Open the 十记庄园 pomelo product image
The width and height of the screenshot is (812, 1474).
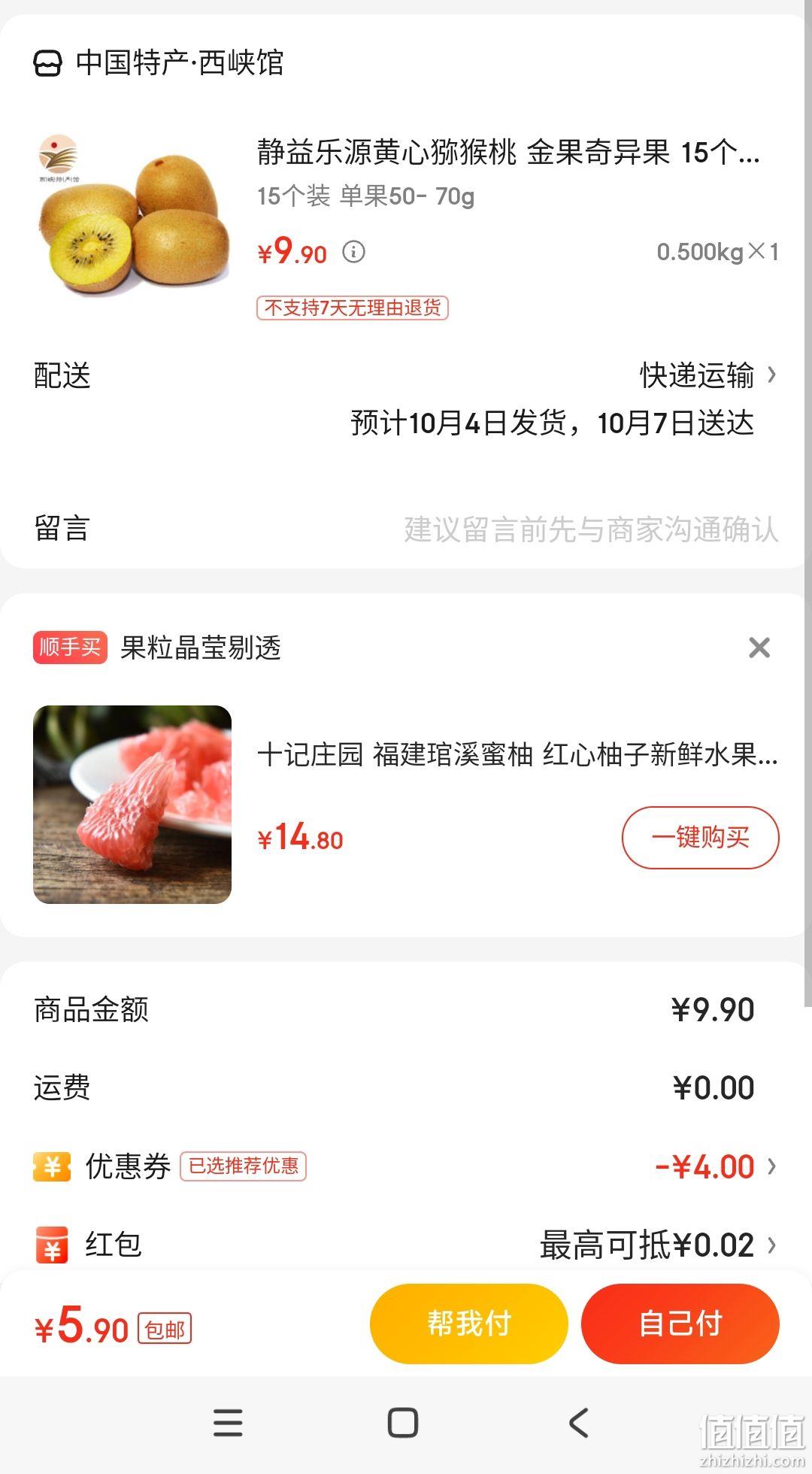click(x=132, y=805)
